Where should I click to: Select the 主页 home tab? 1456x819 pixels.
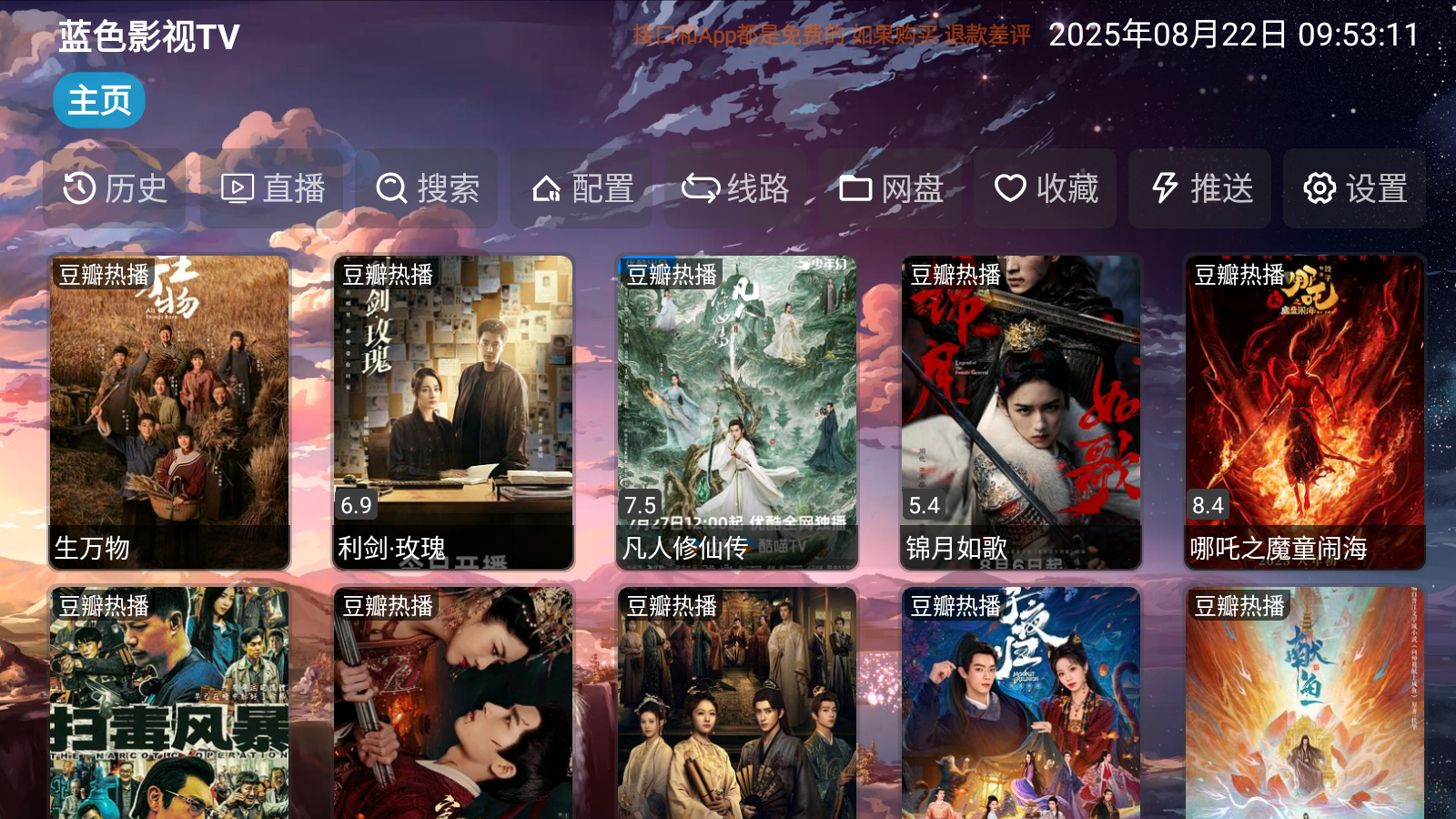tap(99, 100)
